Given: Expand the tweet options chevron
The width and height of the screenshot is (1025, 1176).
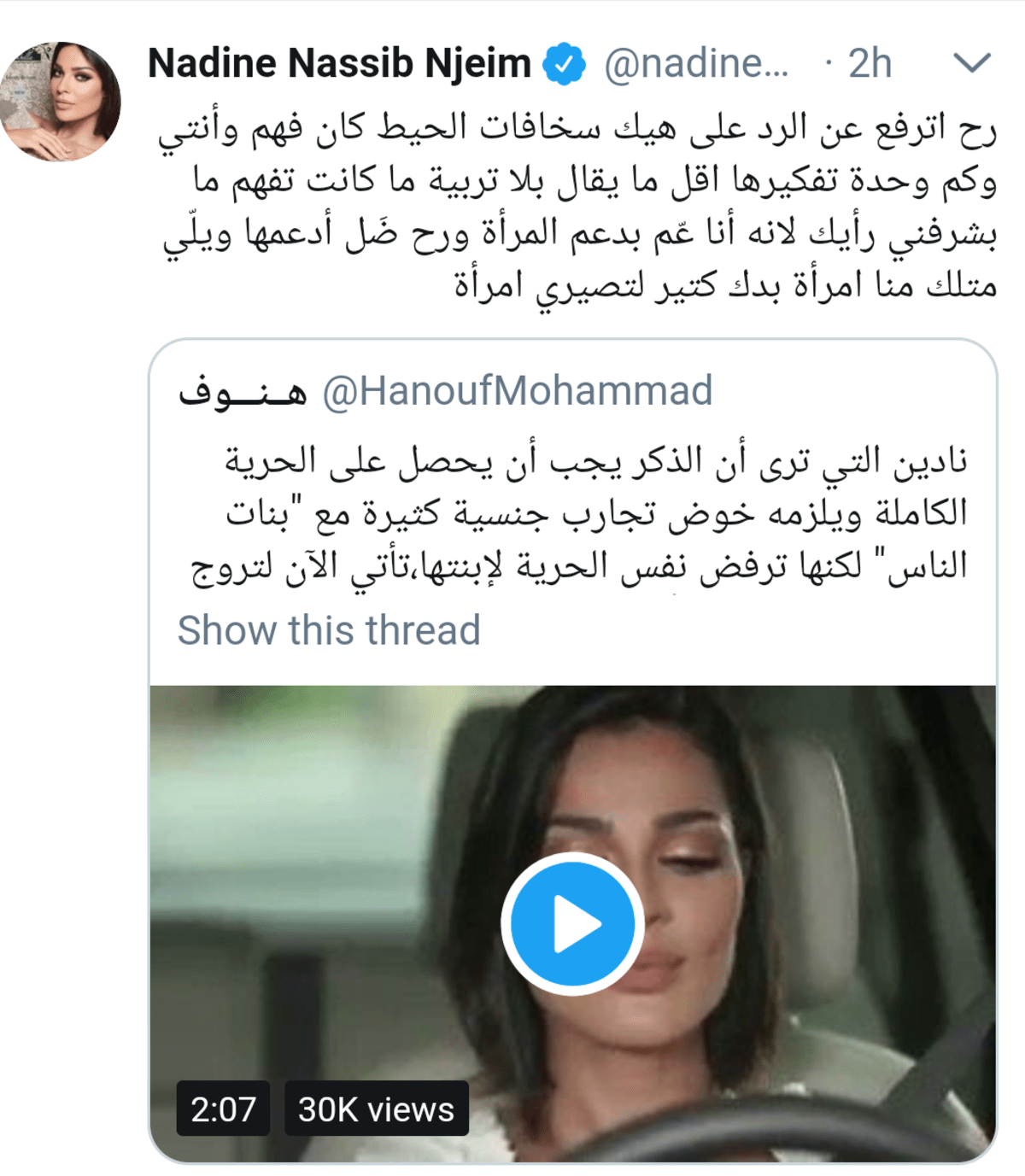Looking at the screenshot, I should (971, 63).
